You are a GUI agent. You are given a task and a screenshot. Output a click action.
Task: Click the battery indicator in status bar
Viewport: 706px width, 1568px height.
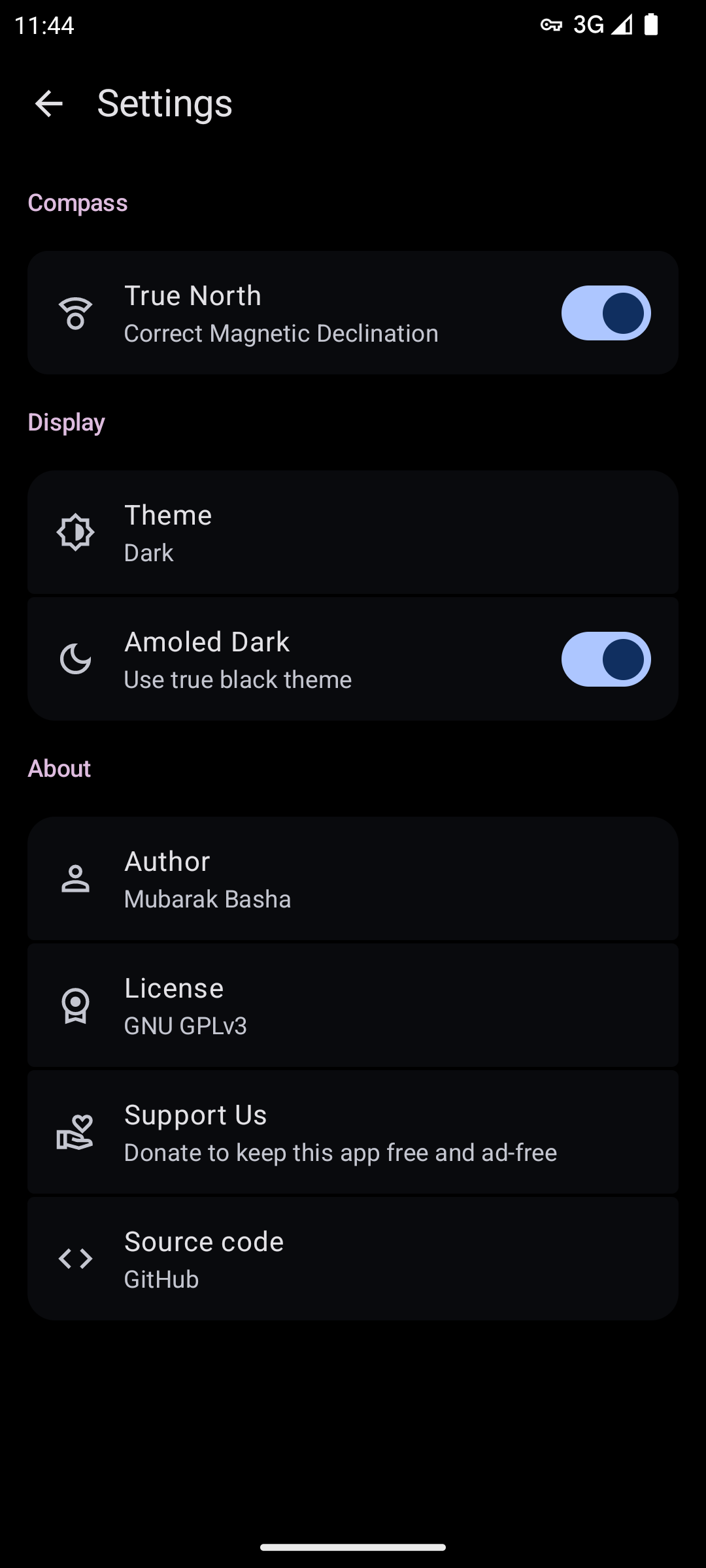652,24
